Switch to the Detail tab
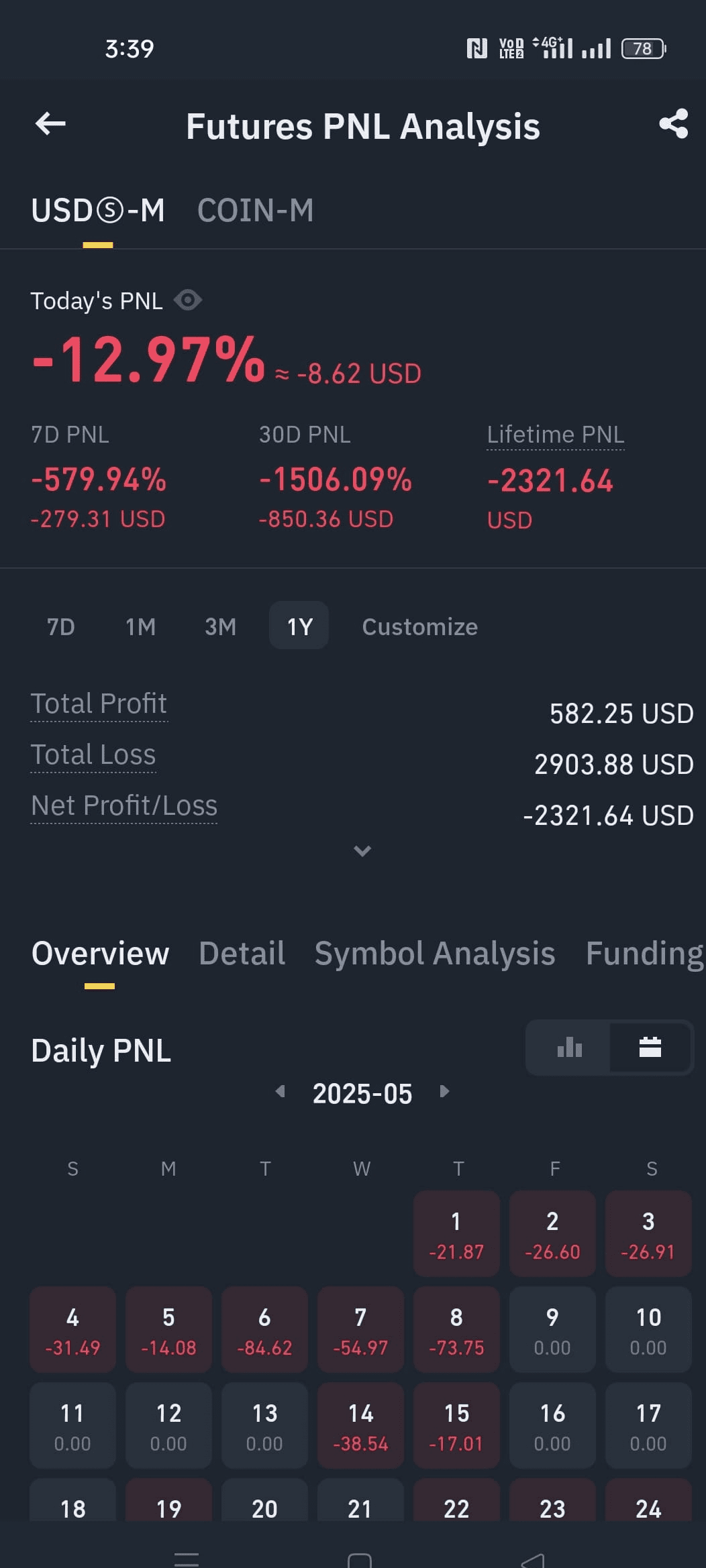 coord(242,953)
